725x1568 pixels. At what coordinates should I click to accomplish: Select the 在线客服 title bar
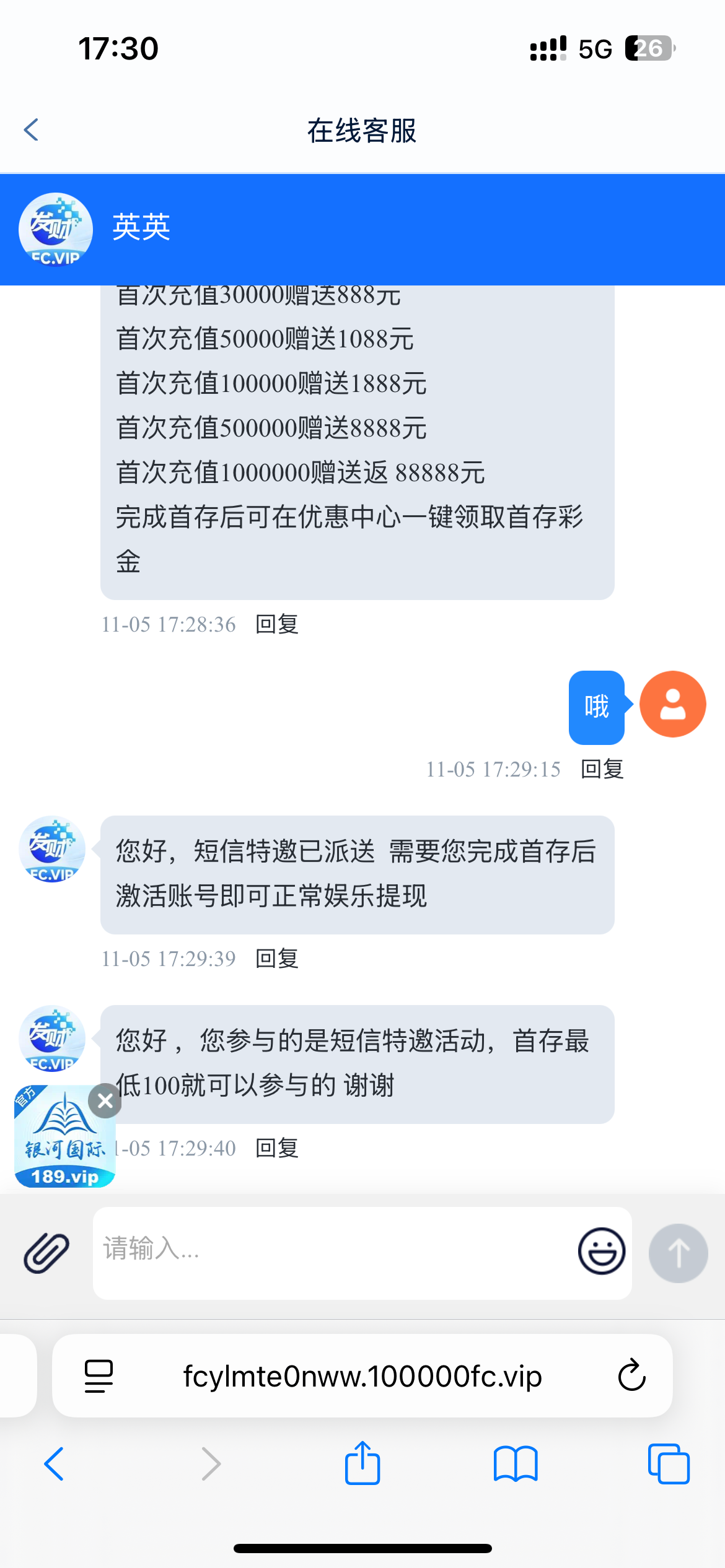pyautogui.click(x=362, y=131)
